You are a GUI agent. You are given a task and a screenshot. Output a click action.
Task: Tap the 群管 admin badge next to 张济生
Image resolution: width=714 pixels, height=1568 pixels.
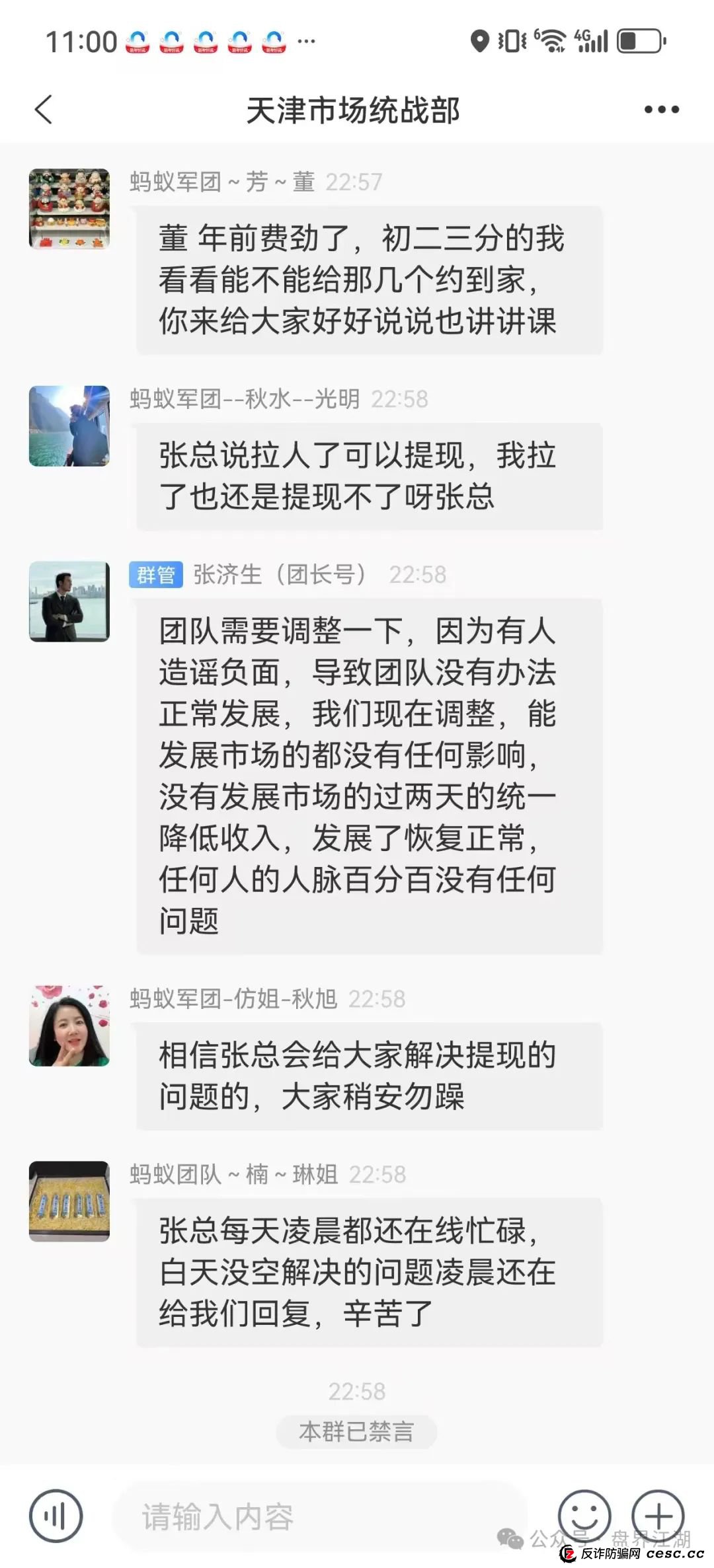[156, 576]
